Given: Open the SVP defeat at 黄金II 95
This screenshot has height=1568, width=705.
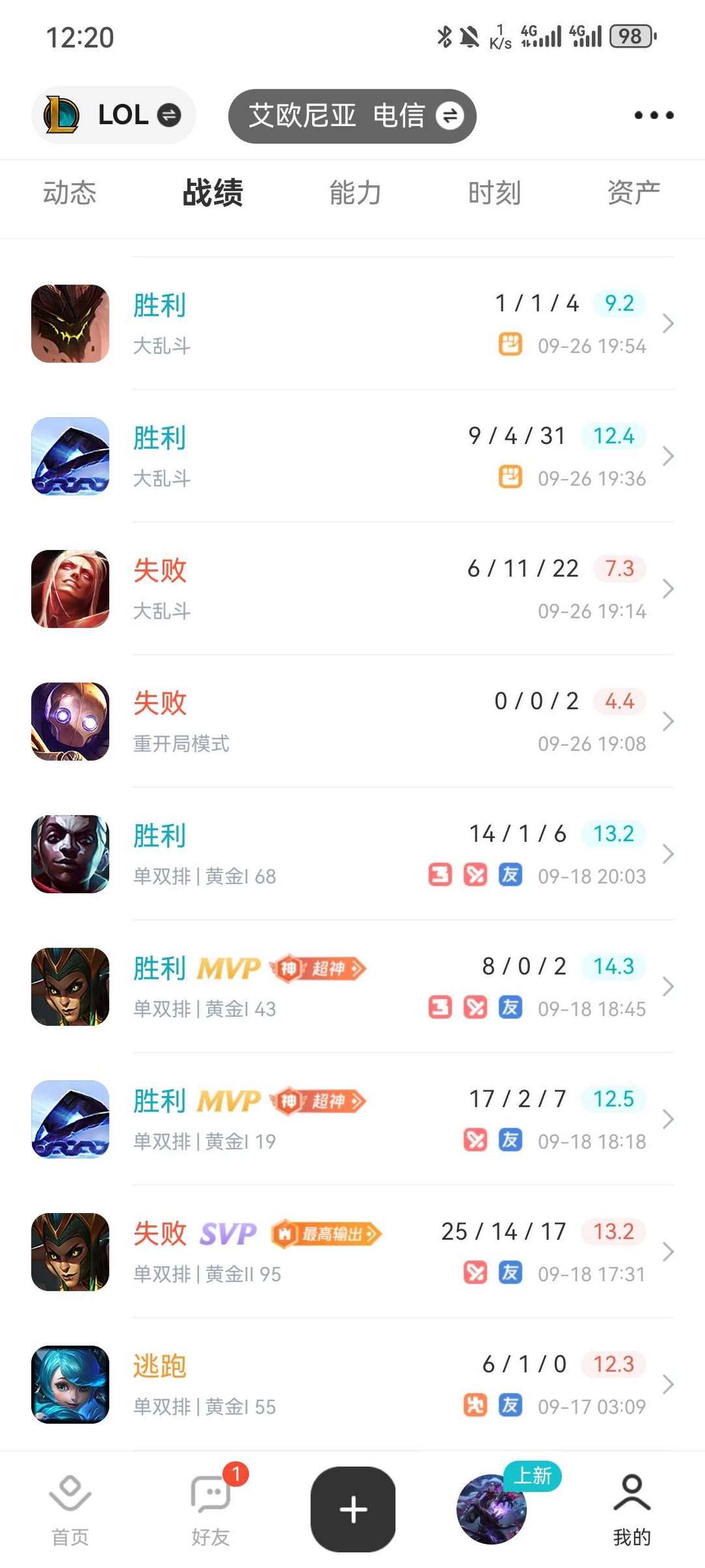Looking at the screenshot, I should (352, 1252).
